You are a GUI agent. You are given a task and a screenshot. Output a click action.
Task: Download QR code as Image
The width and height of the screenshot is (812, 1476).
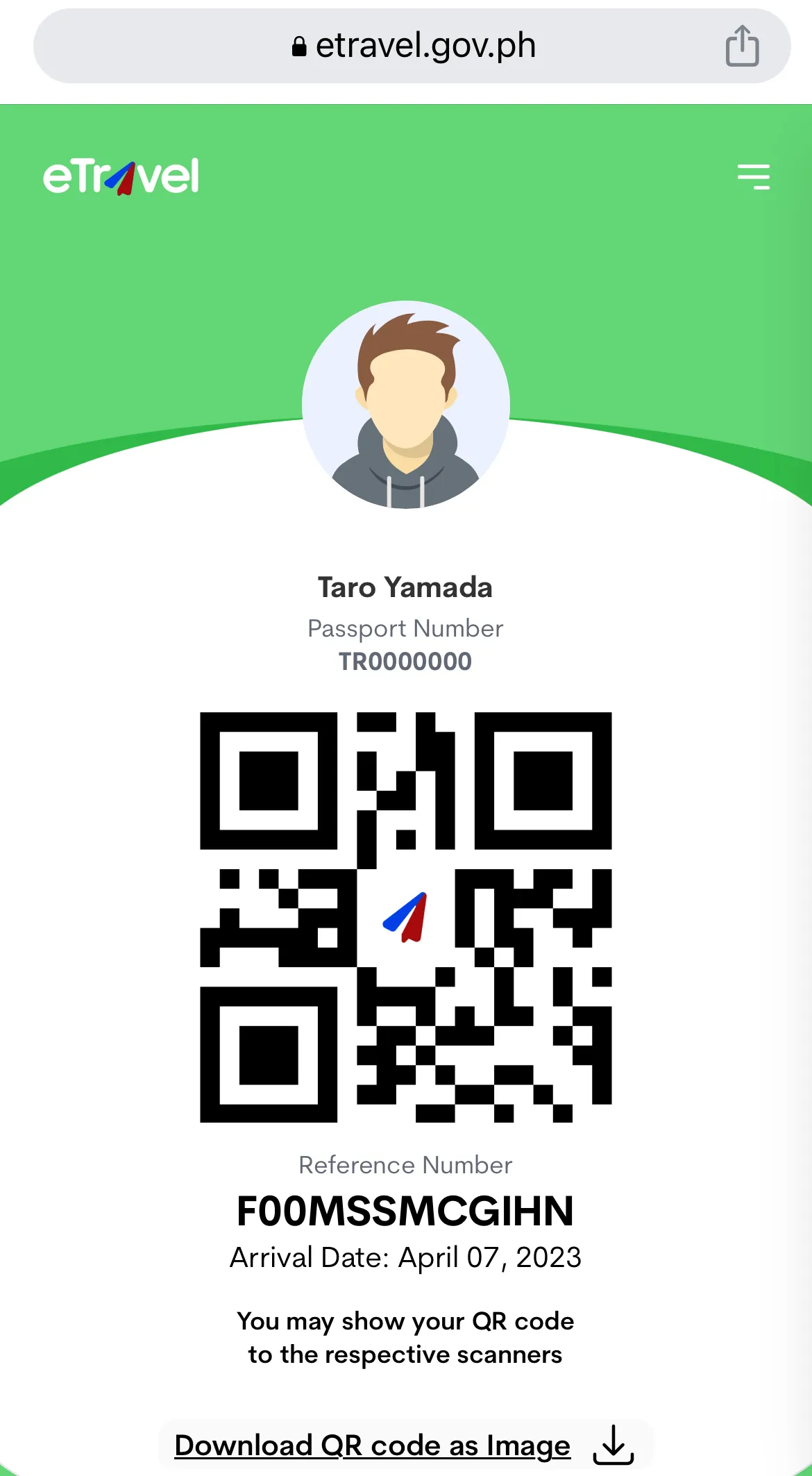coord(405,1445)
